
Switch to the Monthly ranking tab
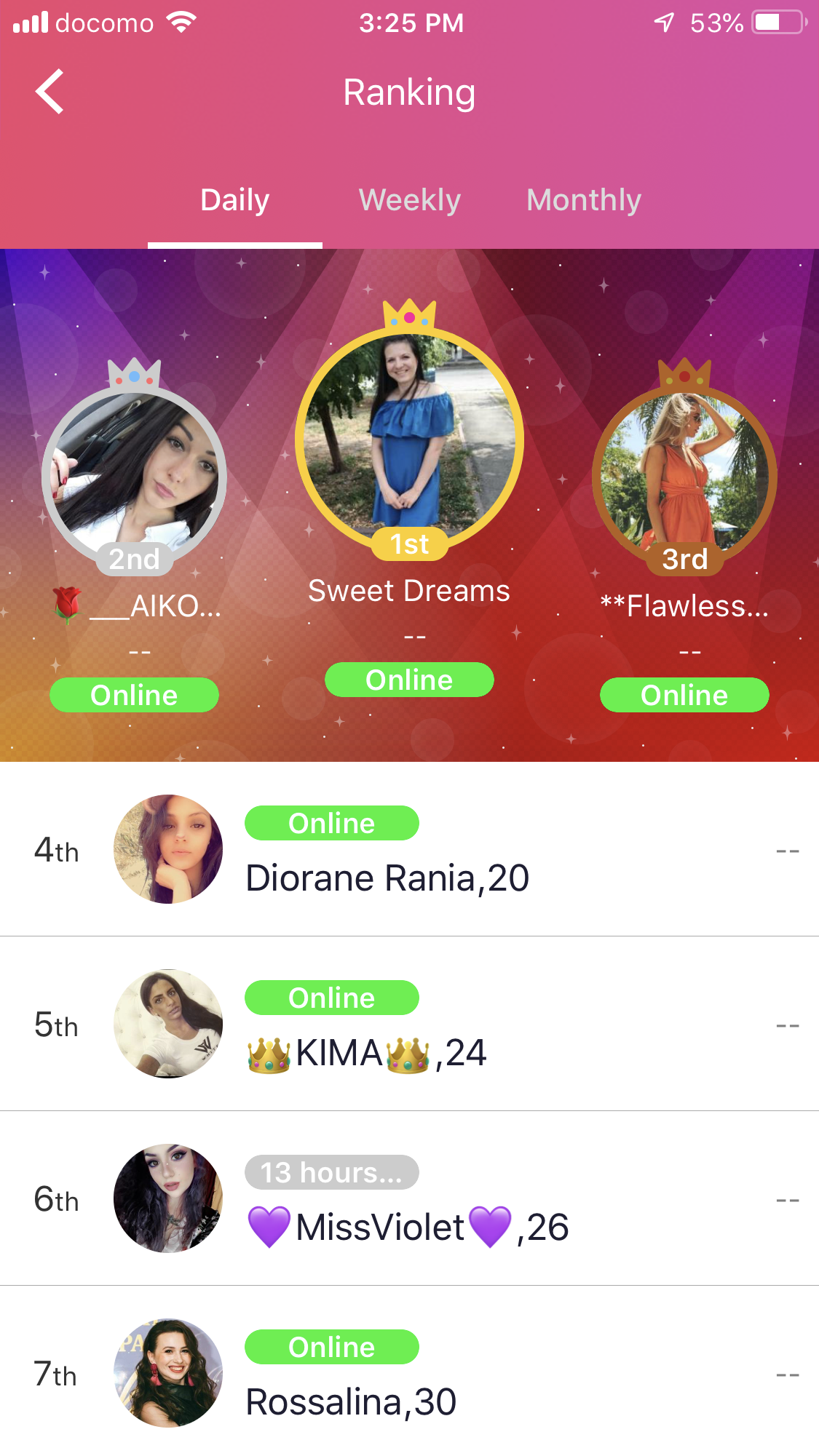tap(583, 200)
